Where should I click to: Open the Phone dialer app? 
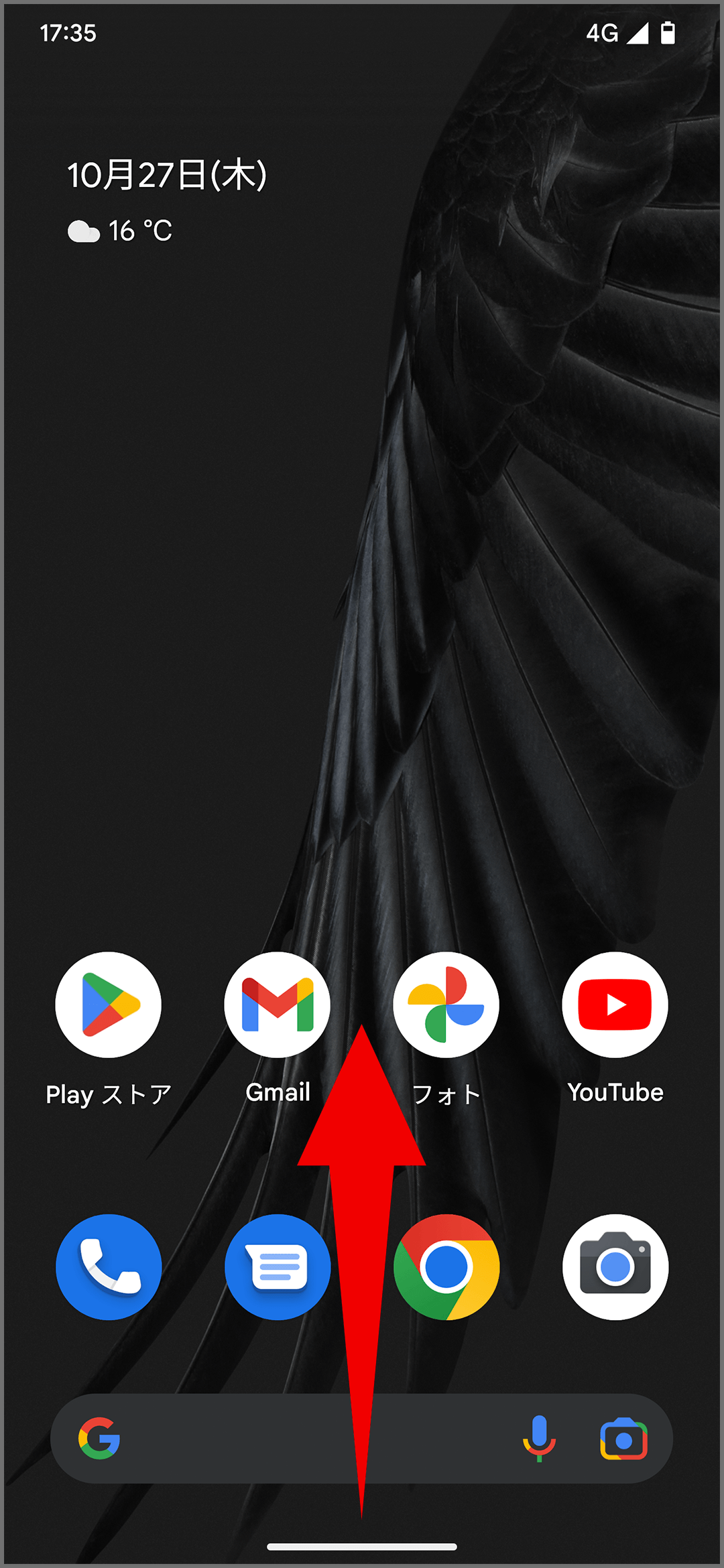[109, 1267]
